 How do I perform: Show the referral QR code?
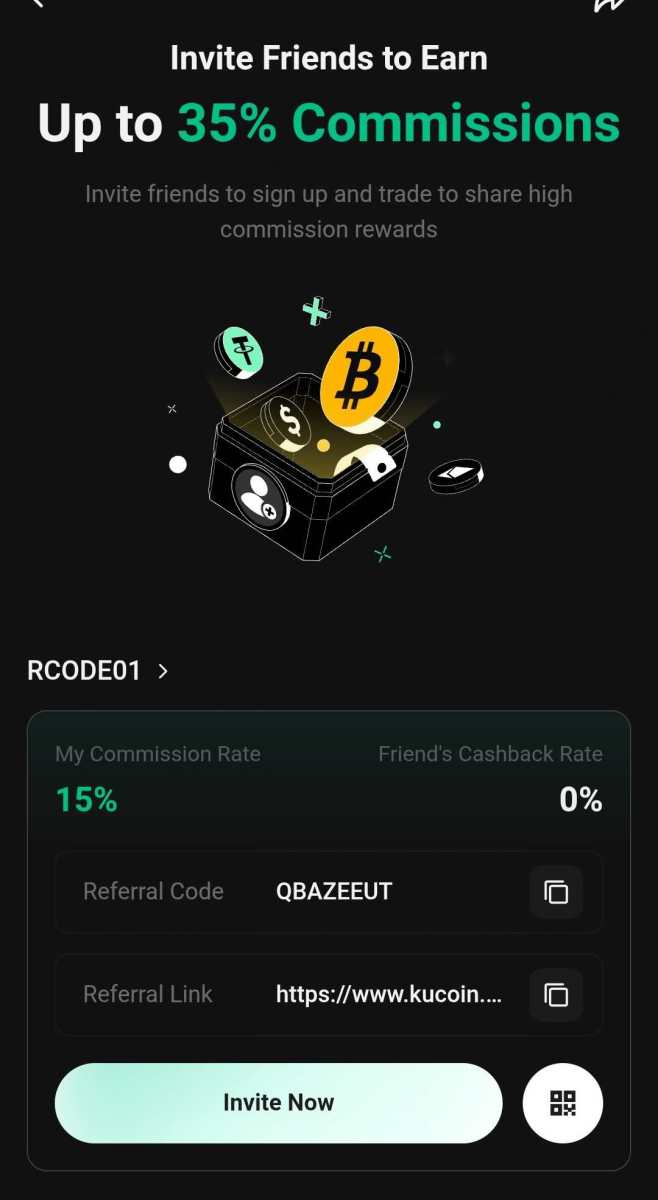(x=563, y=1102)
